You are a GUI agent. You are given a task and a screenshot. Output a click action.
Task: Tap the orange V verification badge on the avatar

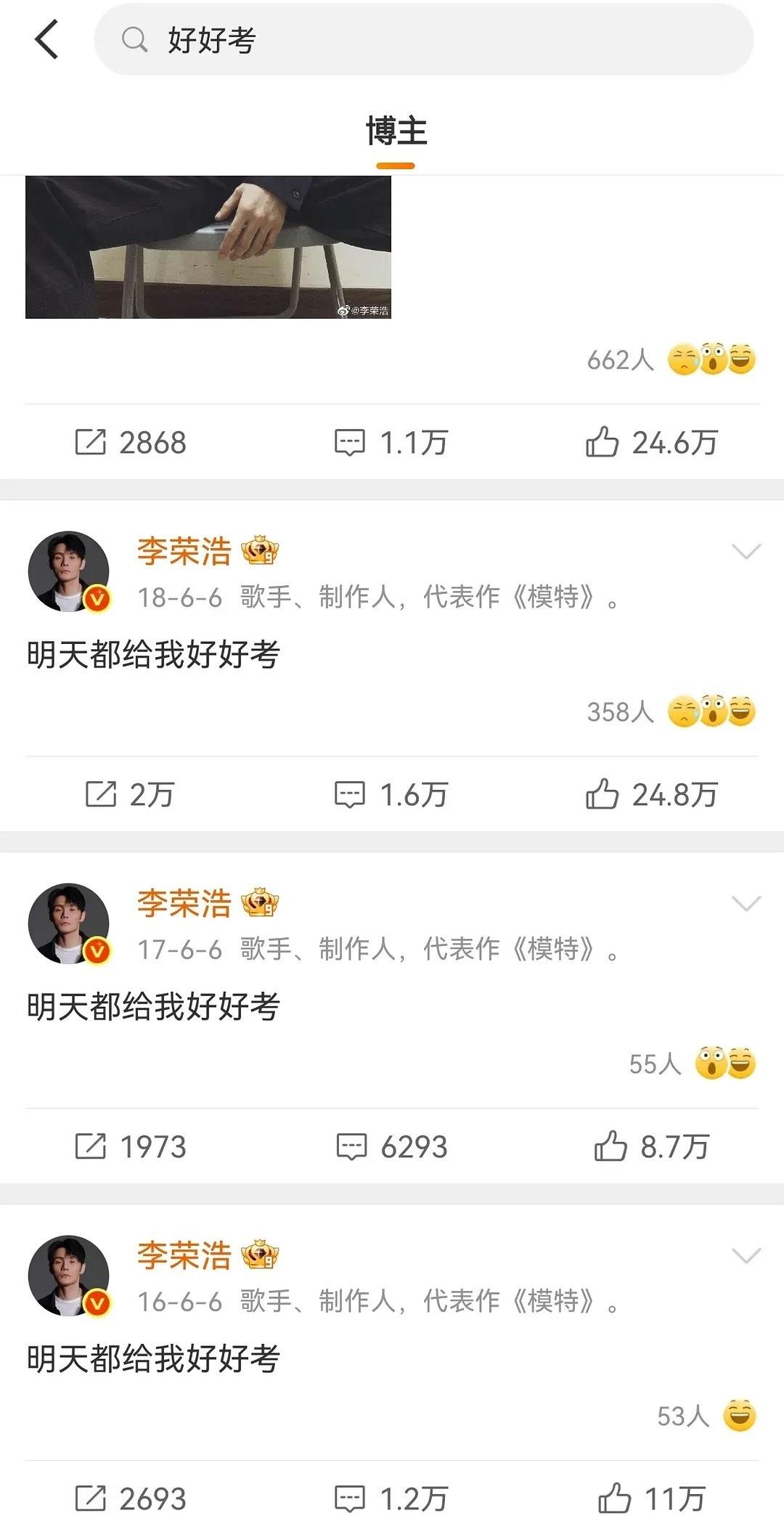(97, 597)
